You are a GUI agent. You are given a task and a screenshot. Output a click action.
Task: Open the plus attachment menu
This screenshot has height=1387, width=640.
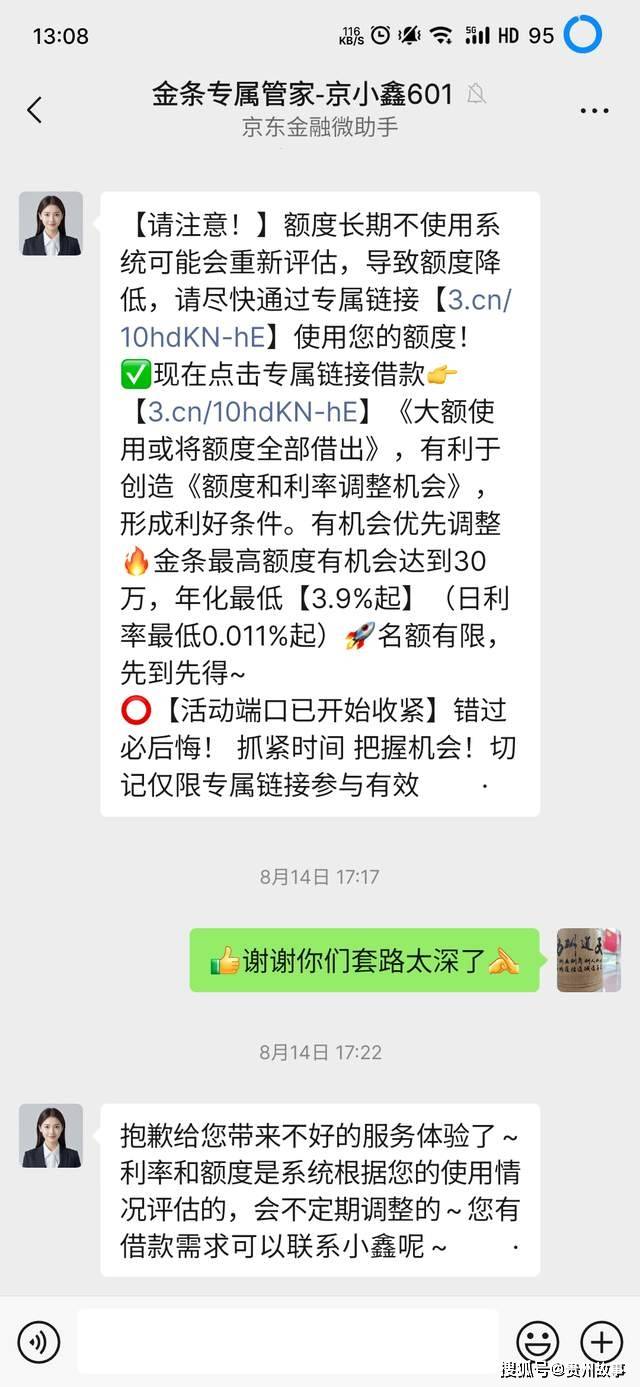tap(601, 1341)
